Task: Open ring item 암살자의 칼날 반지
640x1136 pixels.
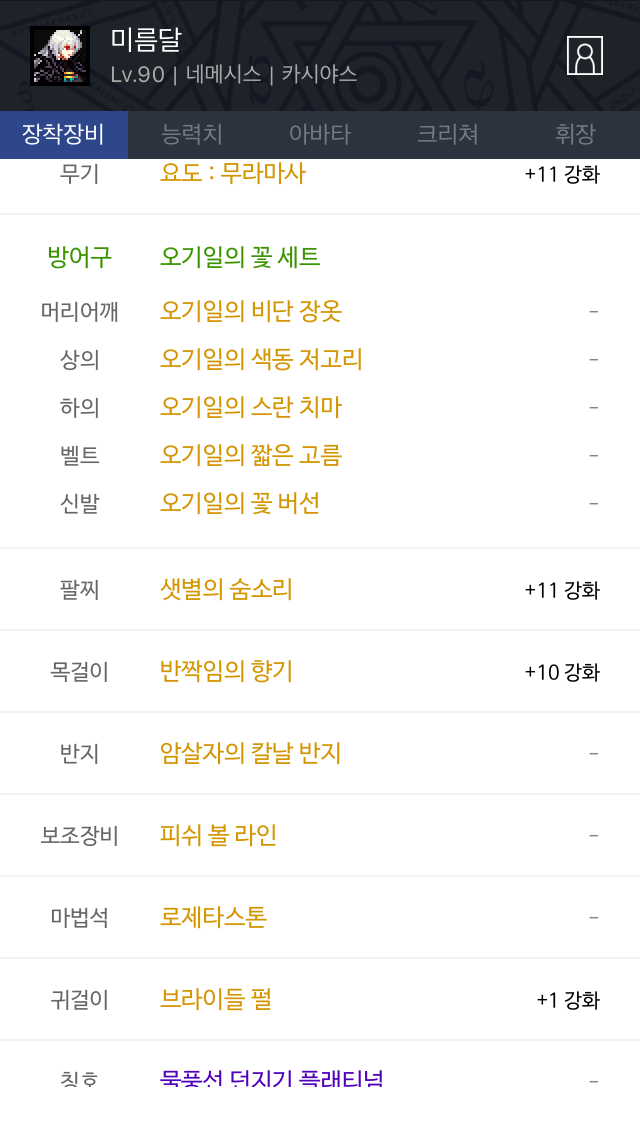Action: [251, 753]
